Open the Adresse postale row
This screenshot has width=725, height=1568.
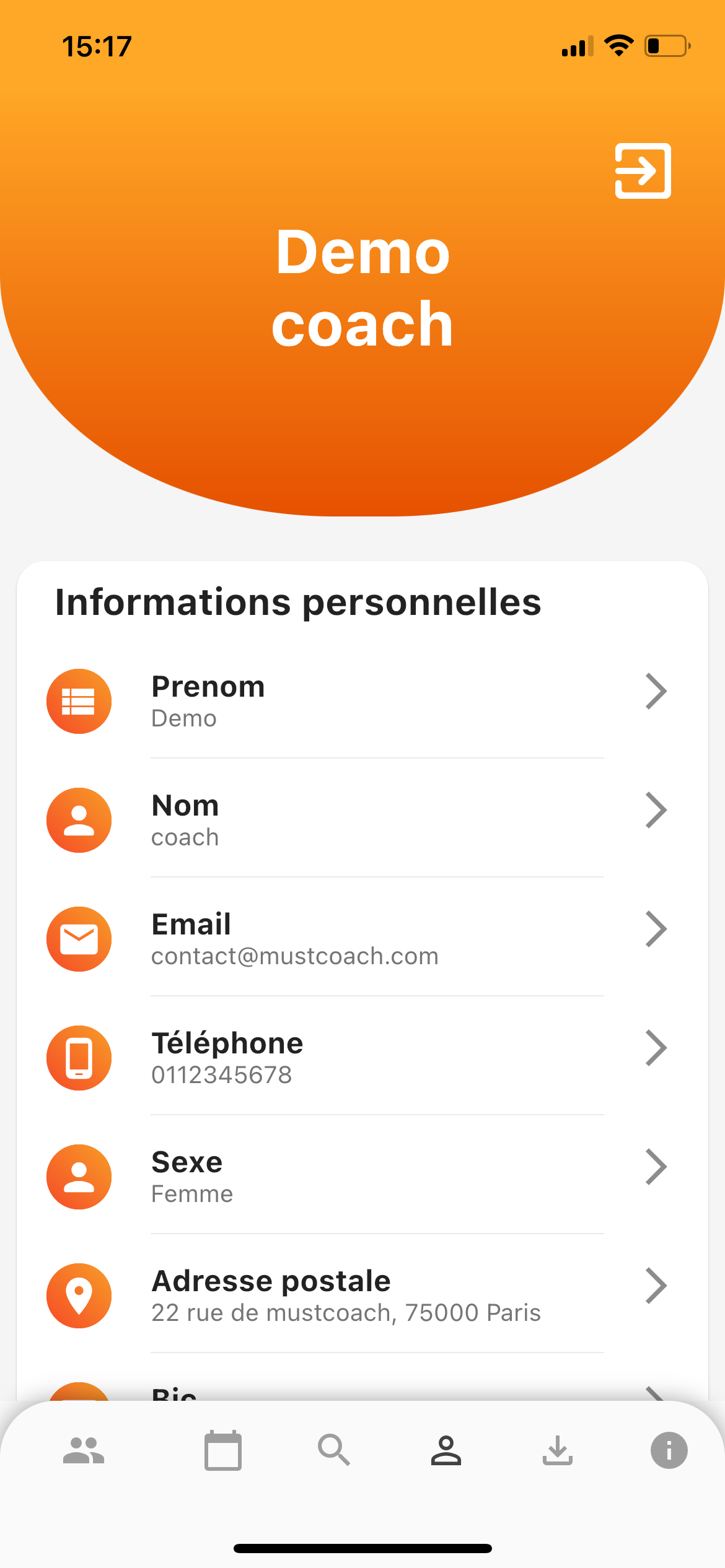(x=362, y=1296)
